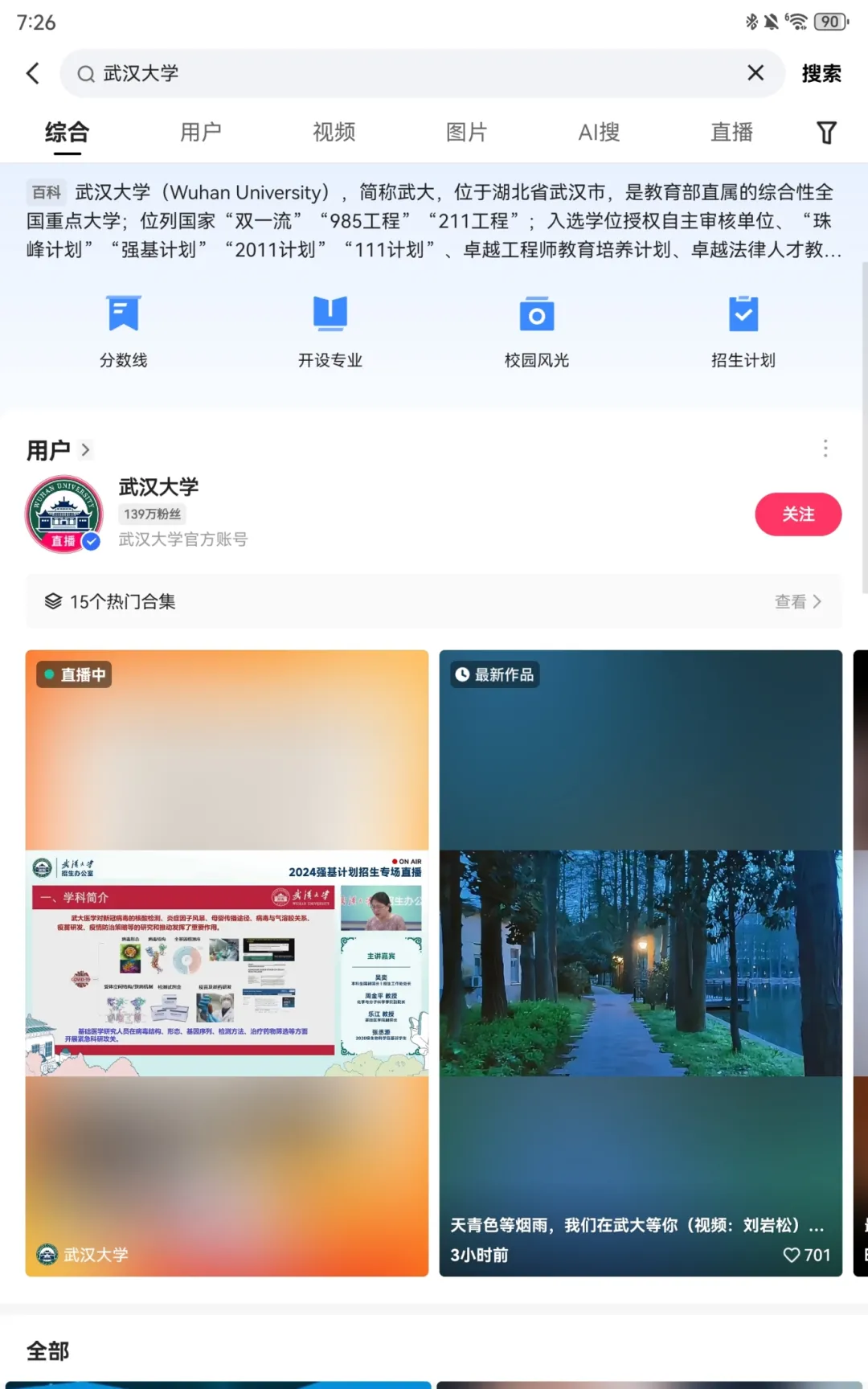Clear the search text 武汉大学

[755, 73]
